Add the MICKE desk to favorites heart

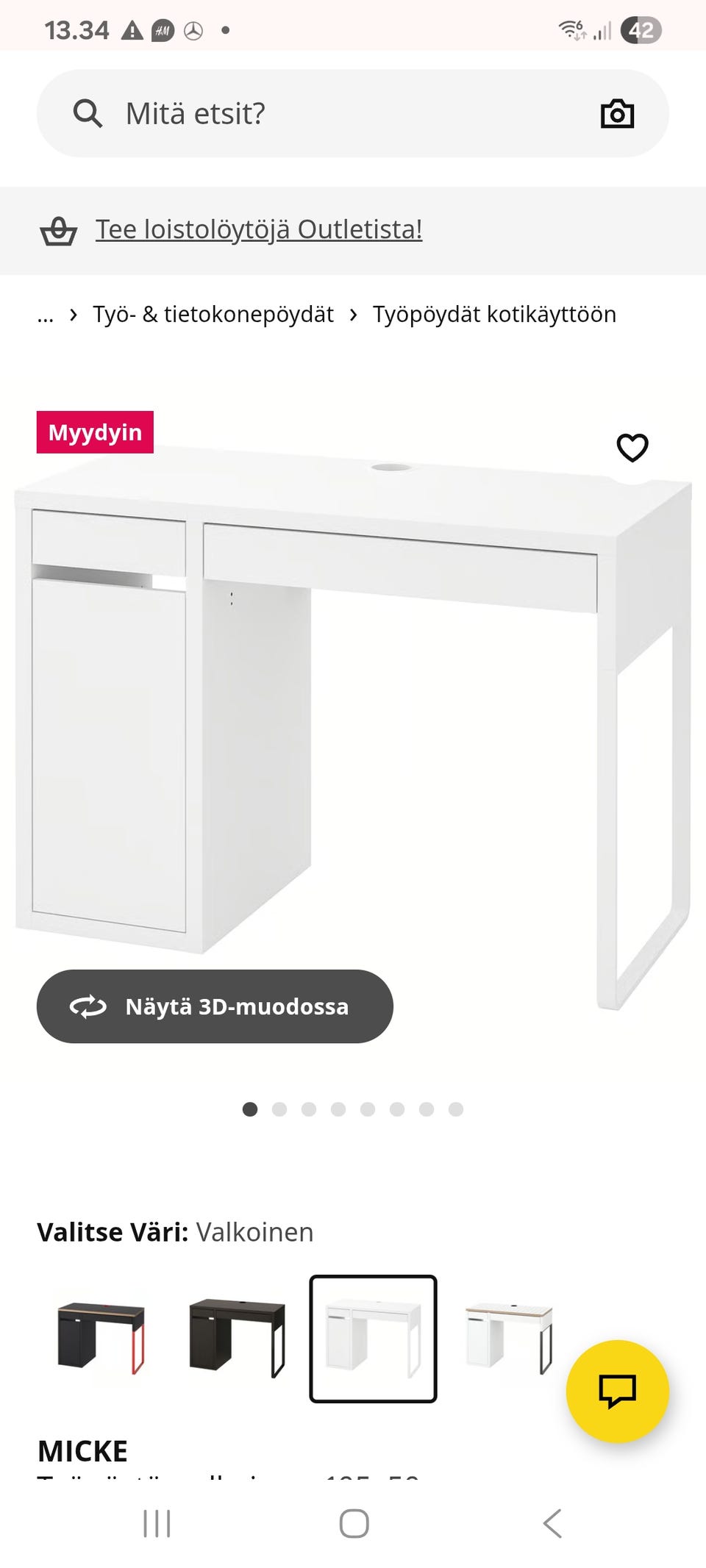tap(631, 447)
